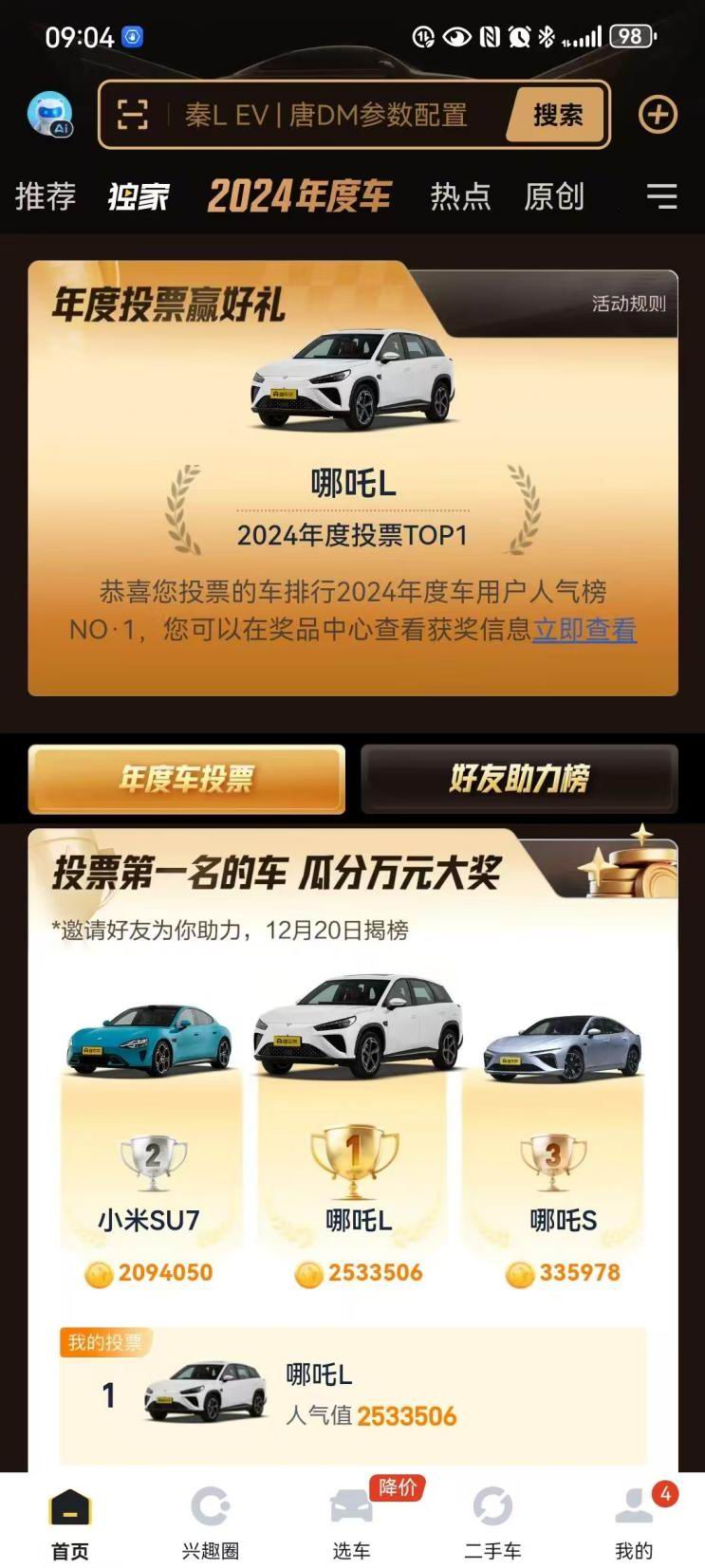Open the search field with 秦L EV
The height and width of the screenshot is (1568, 705).
(x=325, y=115)
